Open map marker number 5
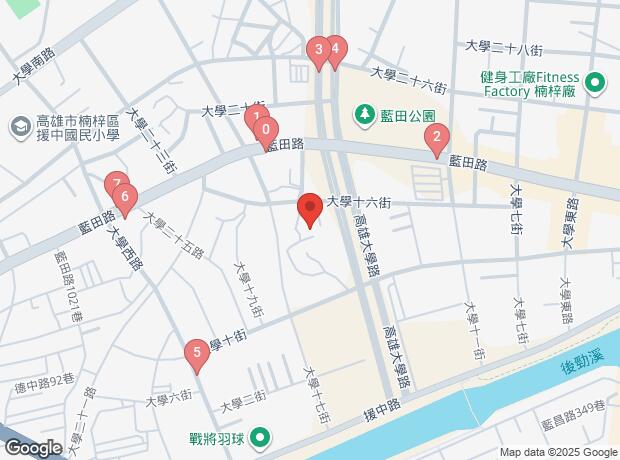This screenshot has width=620, height=460. (197, 352)
